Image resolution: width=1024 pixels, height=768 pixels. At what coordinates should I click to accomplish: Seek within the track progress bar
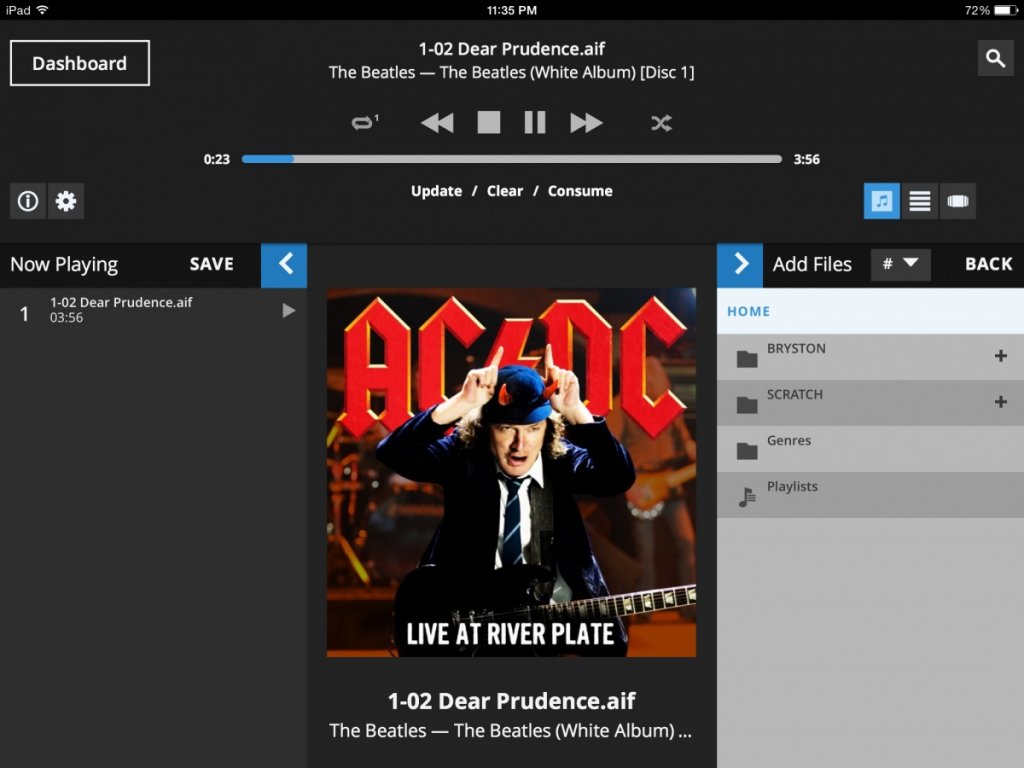tap(511, 159)
